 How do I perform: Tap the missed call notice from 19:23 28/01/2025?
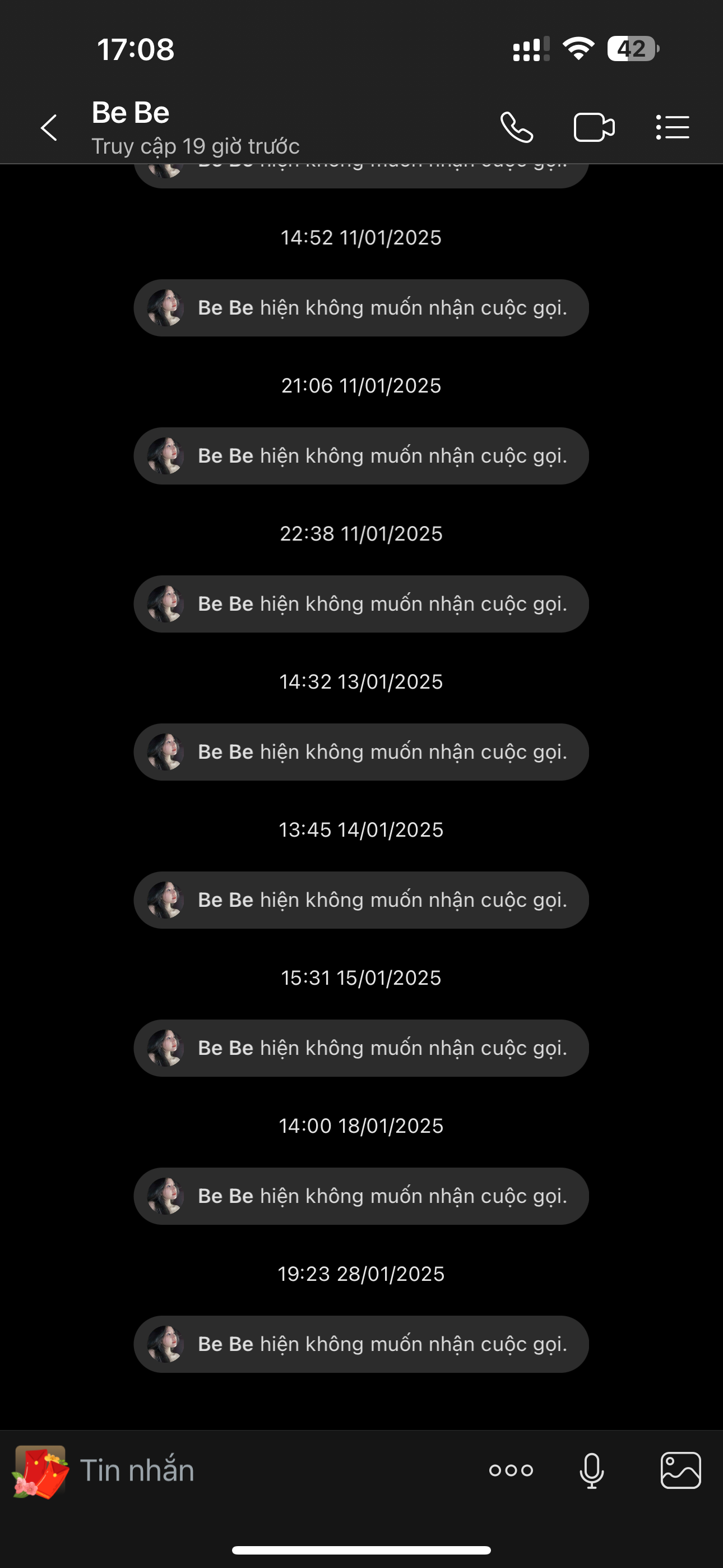361,1344
